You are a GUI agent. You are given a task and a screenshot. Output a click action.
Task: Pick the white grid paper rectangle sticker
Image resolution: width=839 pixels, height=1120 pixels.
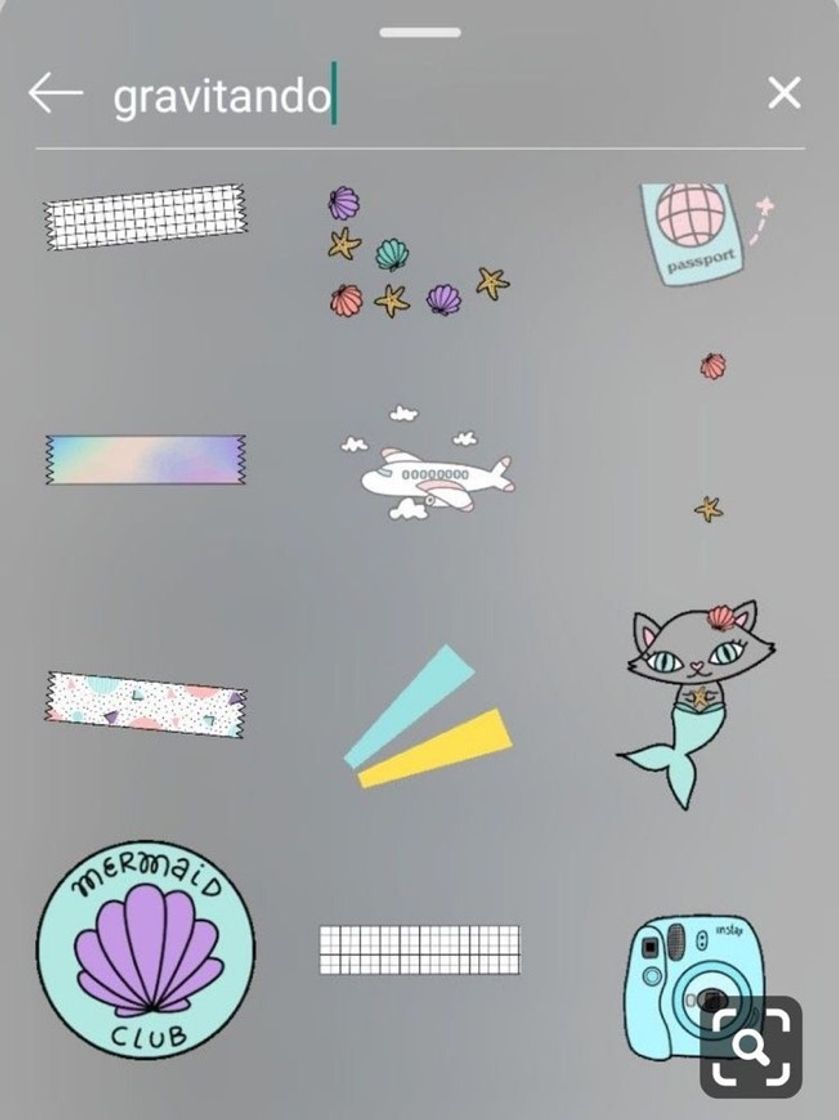tap(420, 950)
